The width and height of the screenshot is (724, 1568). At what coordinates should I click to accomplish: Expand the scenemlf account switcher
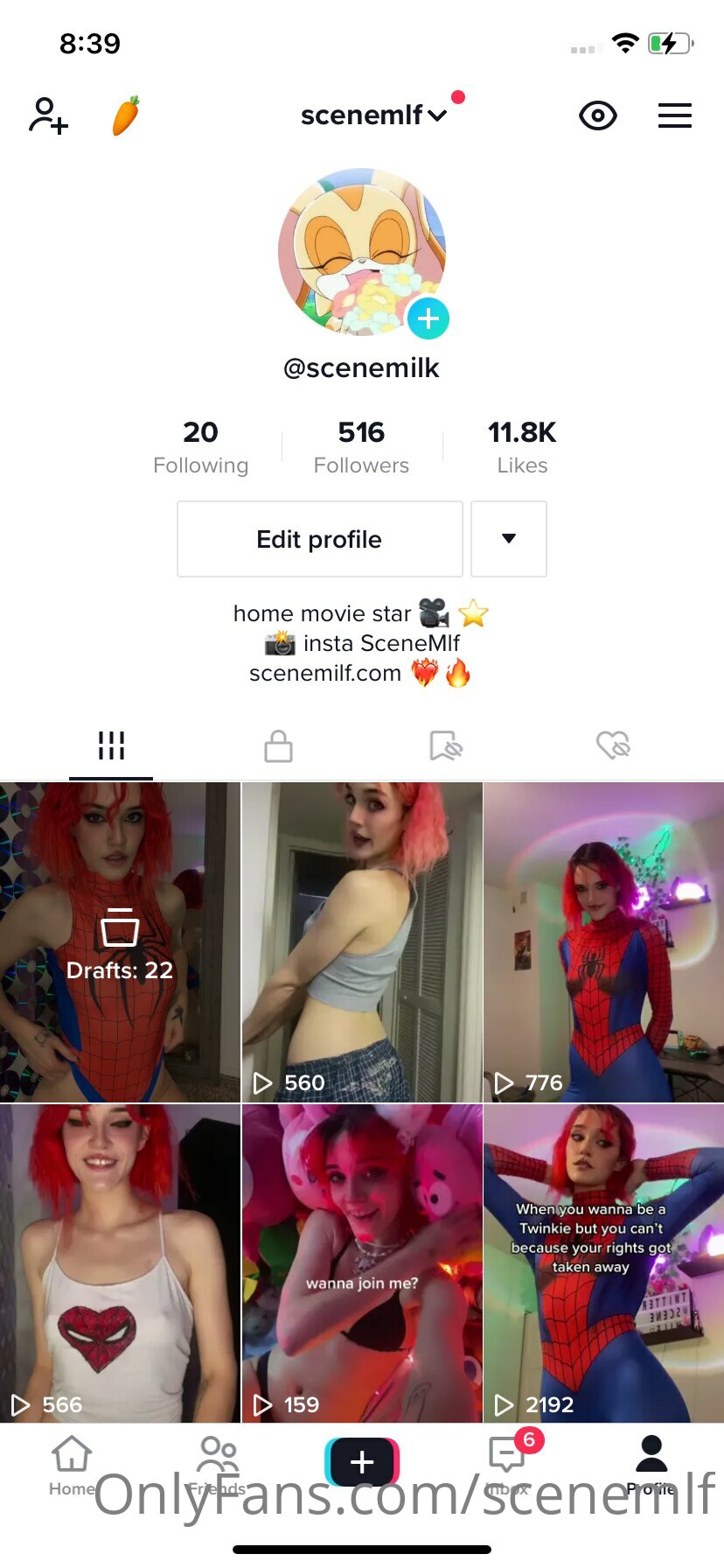(374, 115)
